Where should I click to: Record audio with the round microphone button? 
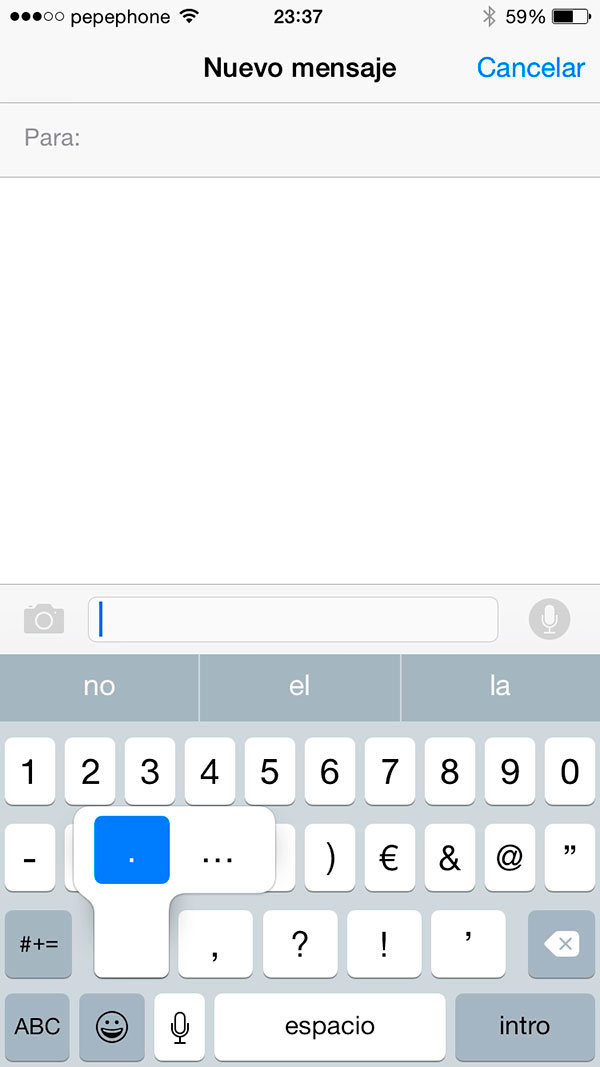point(550,619)
